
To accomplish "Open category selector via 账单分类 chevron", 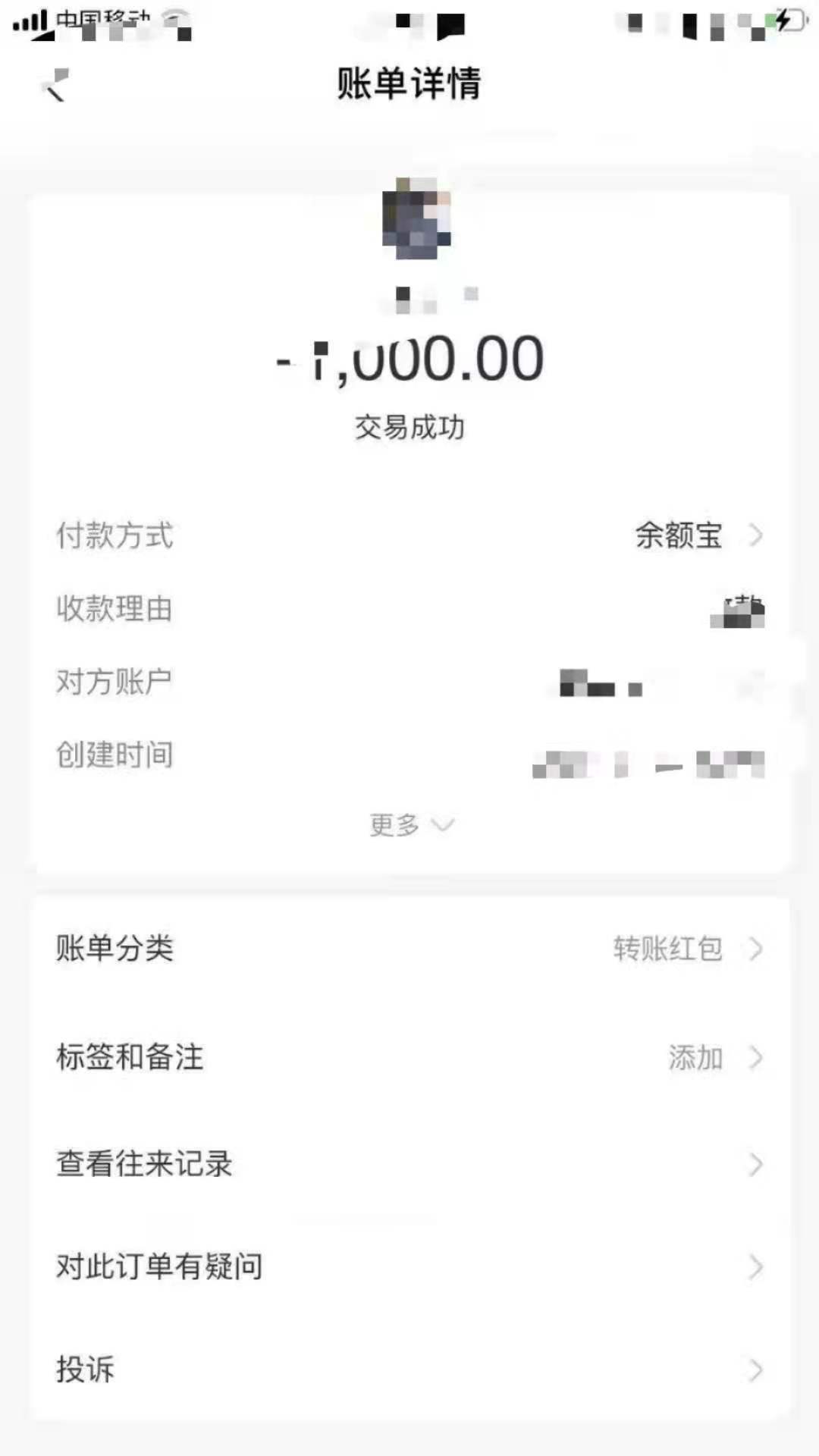I will click(x=755, y=949).
